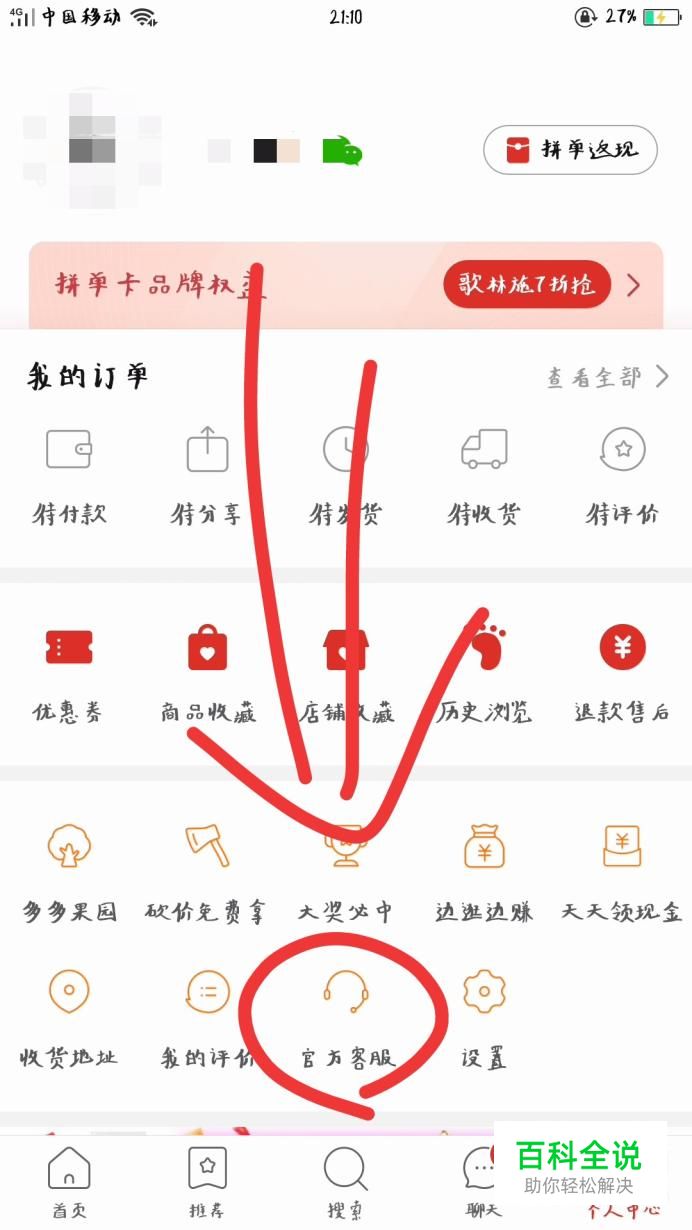
Task: Contact 官方客服 customer service
Action: (x=346, y=1015)
